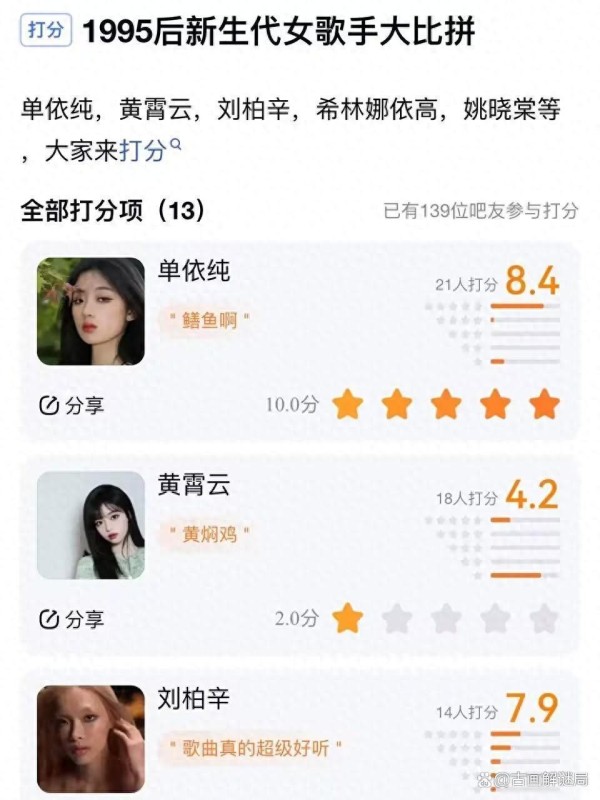Open the "歌曲真的超级好听" comment tag

pos(256,747)
